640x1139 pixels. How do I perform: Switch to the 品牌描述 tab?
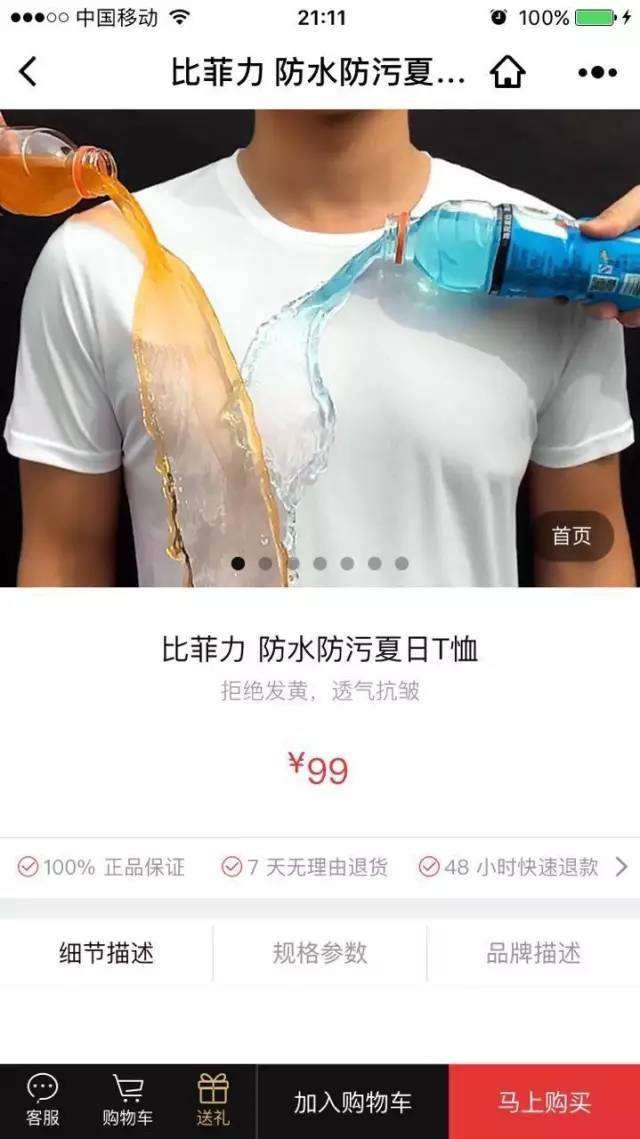click(x=533, y=953)
